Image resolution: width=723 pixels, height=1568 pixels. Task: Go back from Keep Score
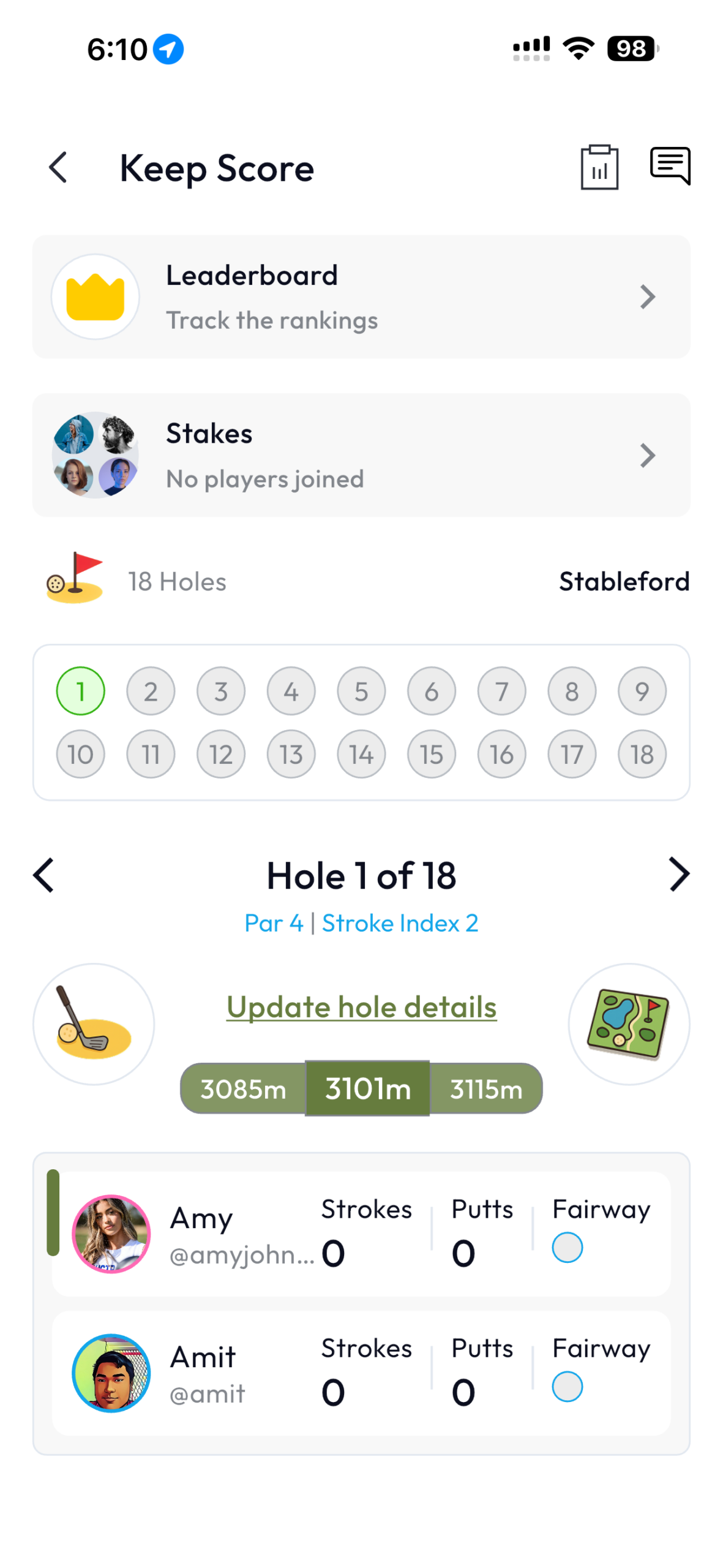(58, 167)
